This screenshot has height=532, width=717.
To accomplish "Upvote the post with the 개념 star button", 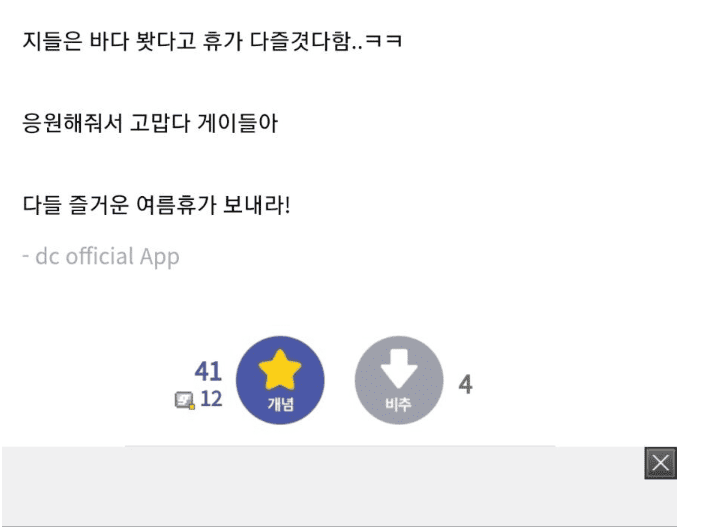I will pyautogui.click(x=280, y=380).
